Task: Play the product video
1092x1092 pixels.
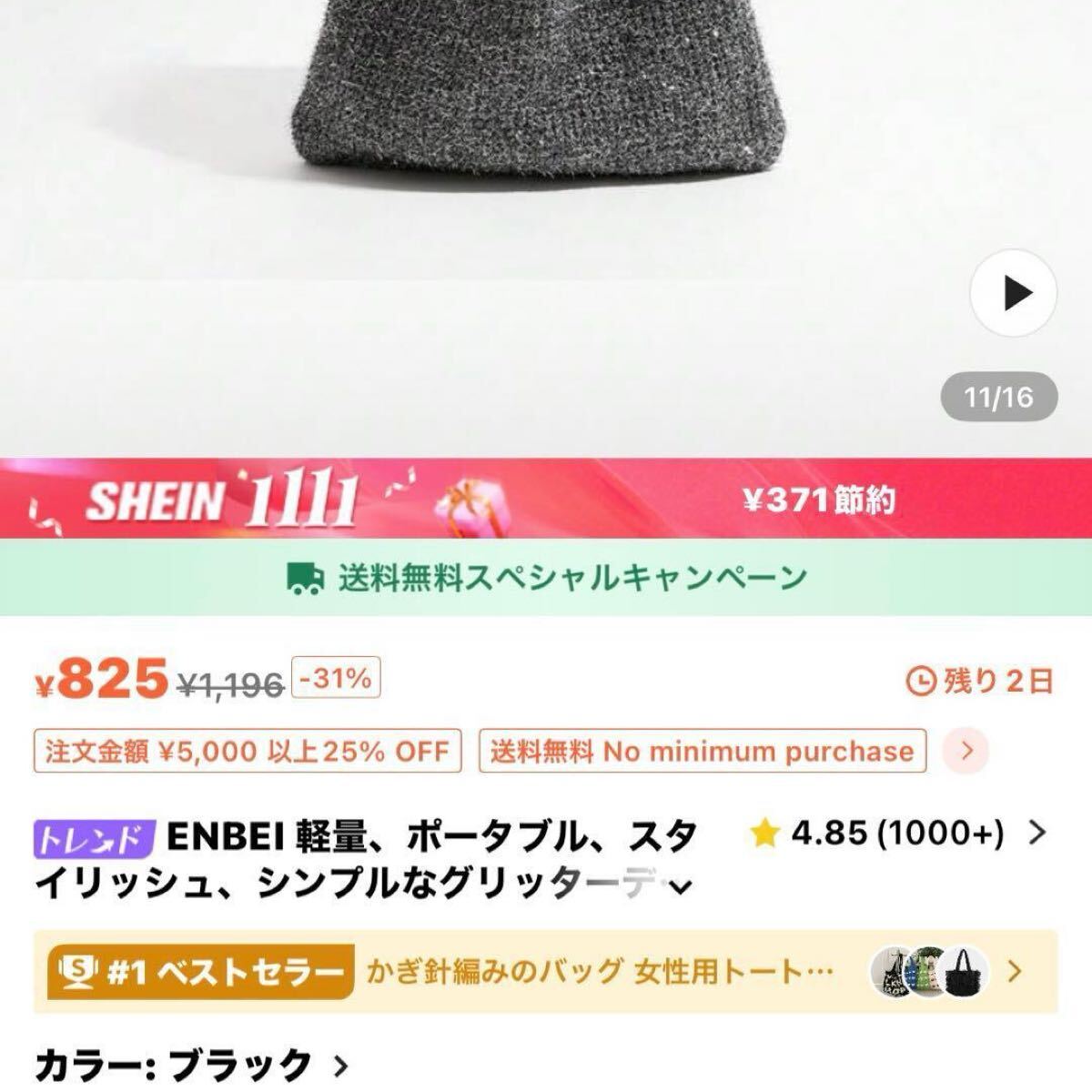Action: click(x=1013, y=294)
